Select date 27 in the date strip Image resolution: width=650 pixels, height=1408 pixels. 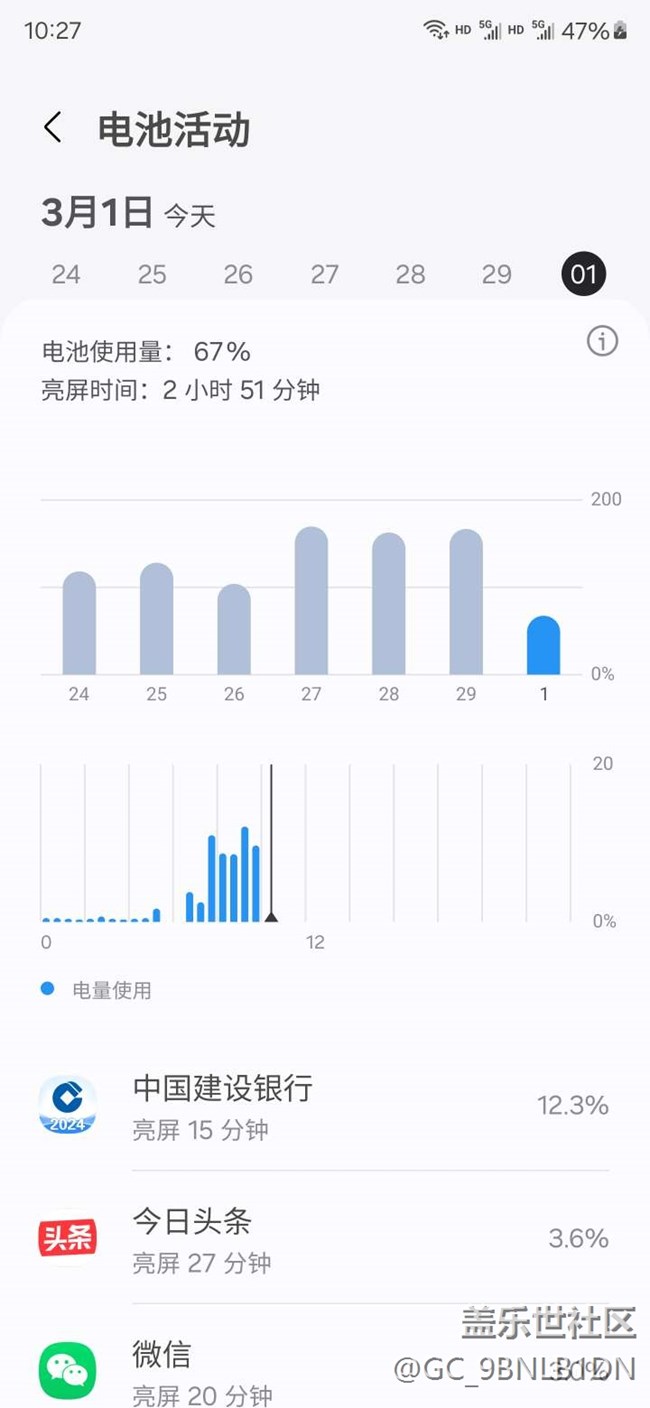point(324,274)
